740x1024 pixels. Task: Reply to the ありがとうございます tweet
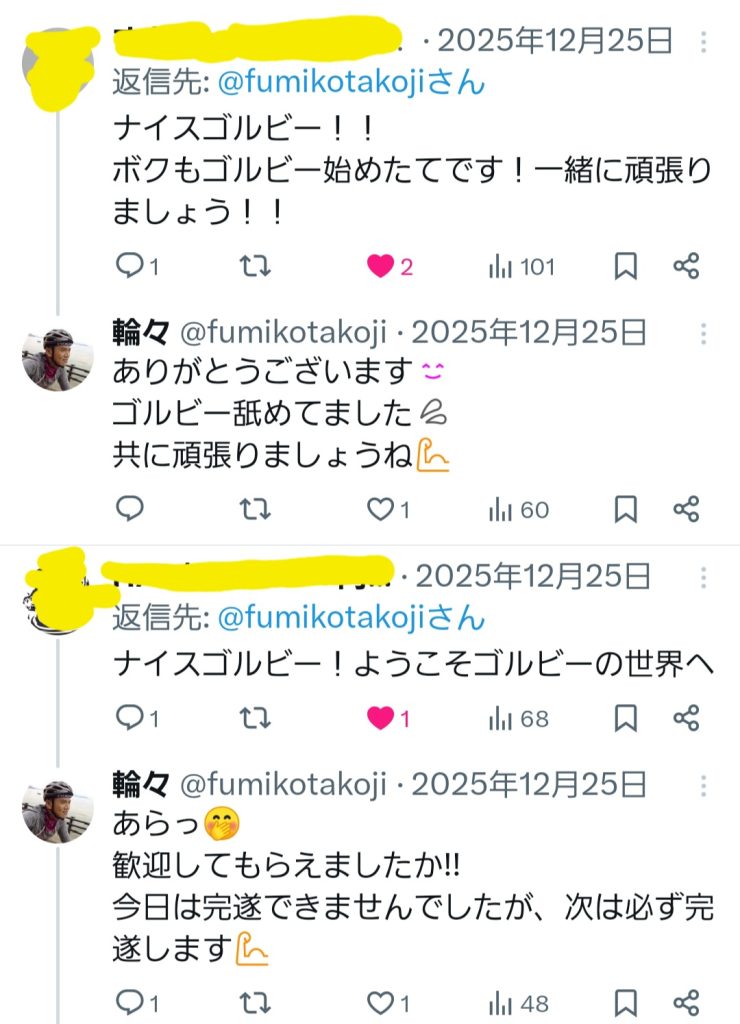click(130, 510)
